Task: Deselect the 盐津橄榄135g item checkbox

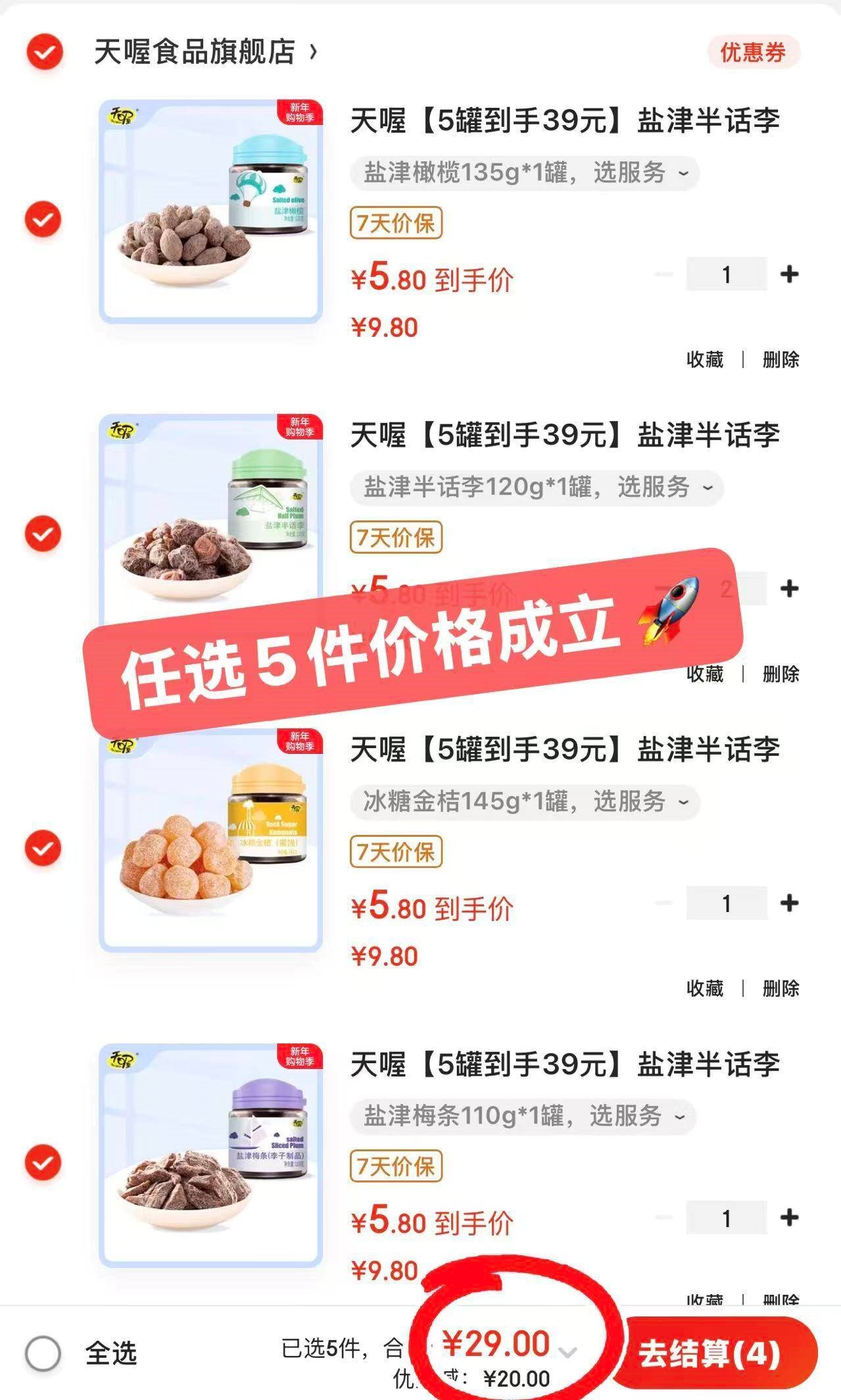Action: coord(43,219)
